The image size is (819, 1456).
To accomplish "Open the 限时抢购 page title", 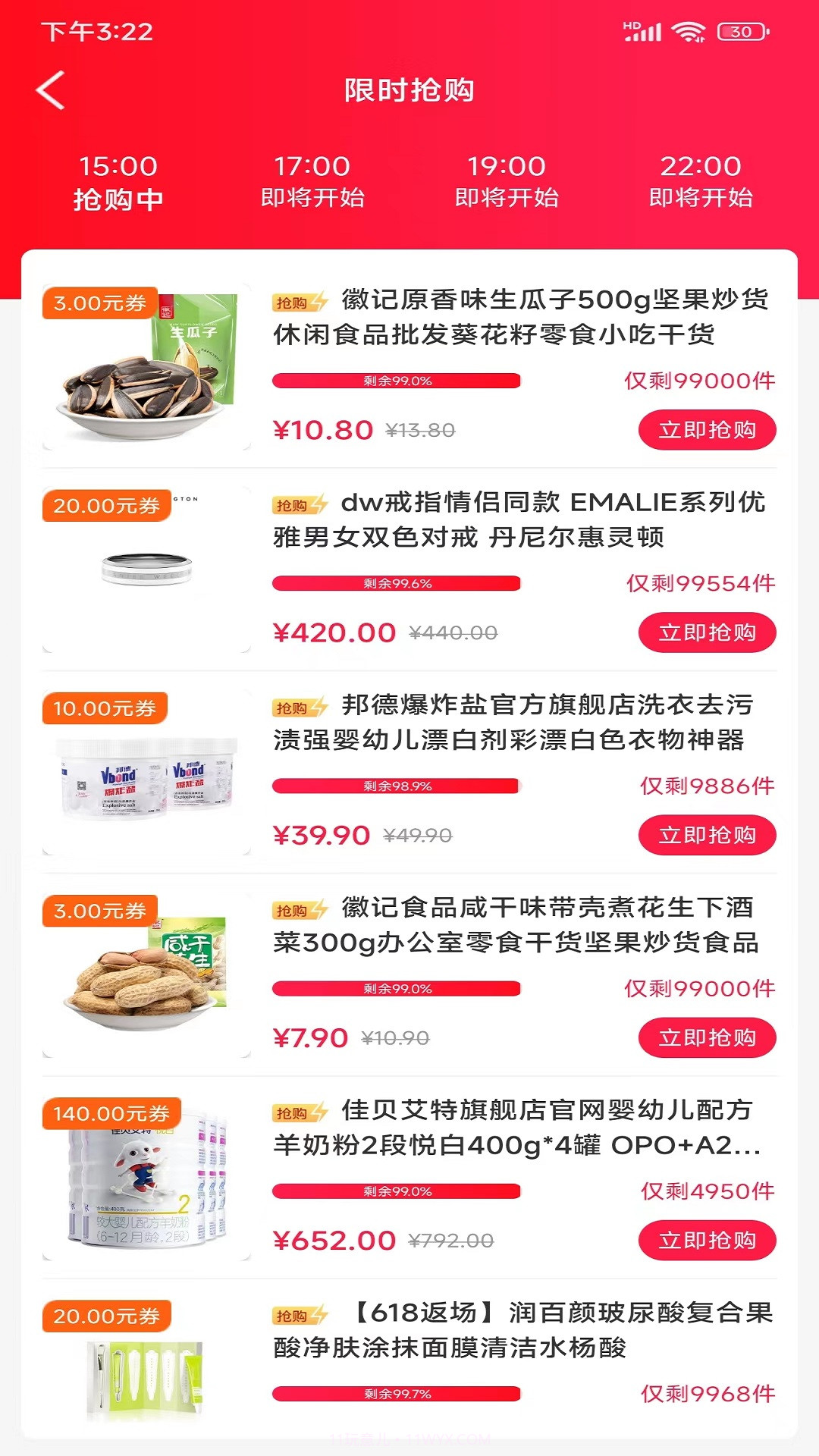I will 409,91.
